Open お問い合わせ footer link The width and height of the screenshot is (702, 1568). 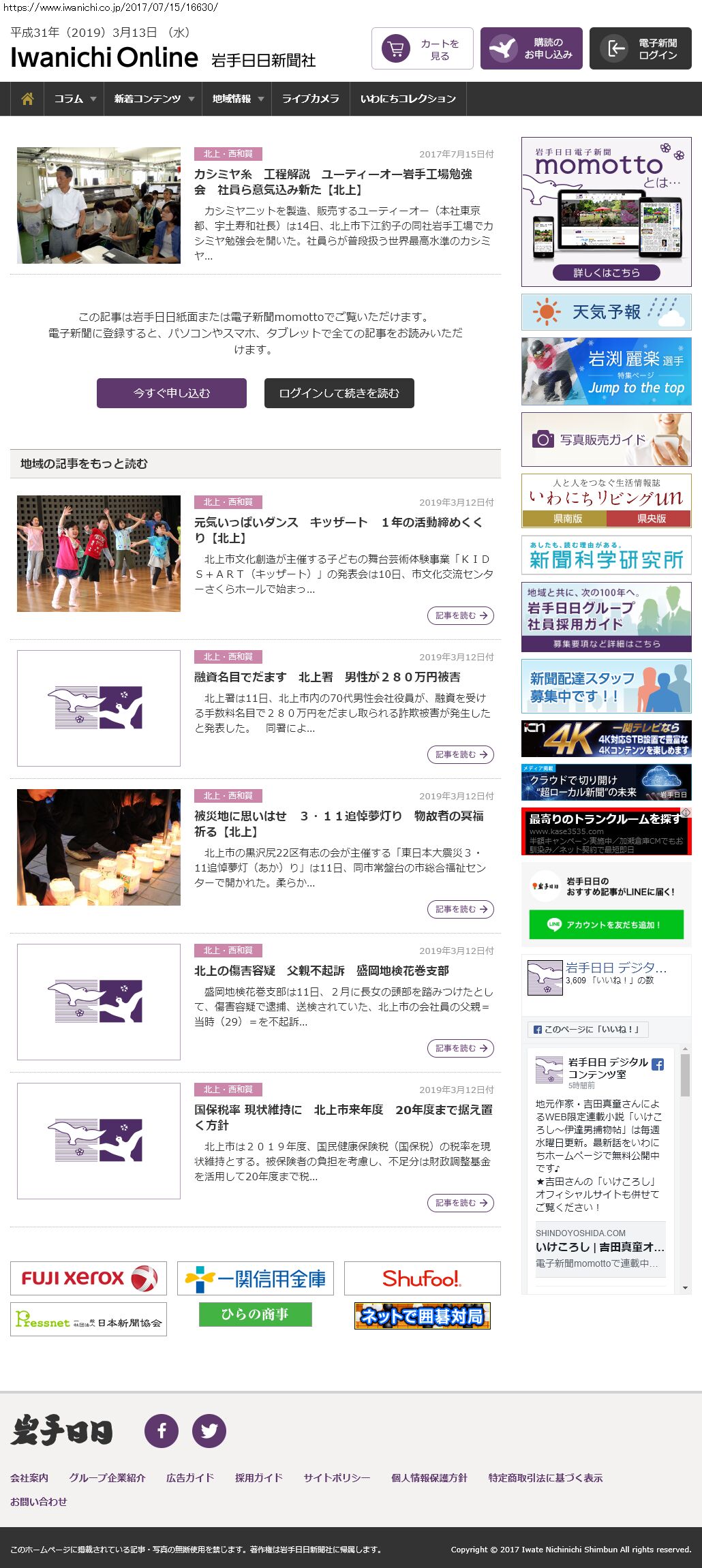(x=38, y=1501)
